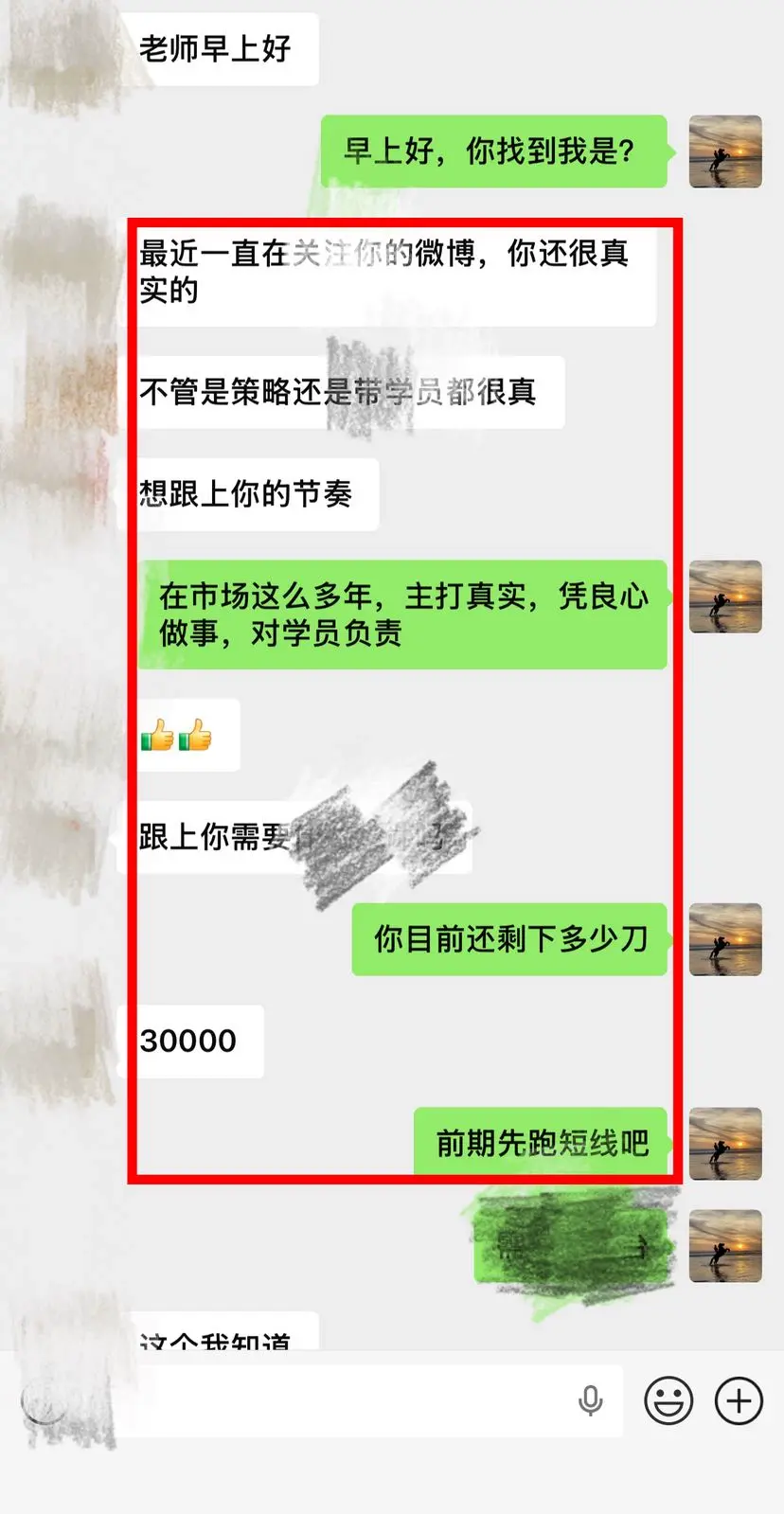Click the green "前期先跑短线吧" bubble
This screenshot has width=784, height=1514.
(x=540, y=1144)
